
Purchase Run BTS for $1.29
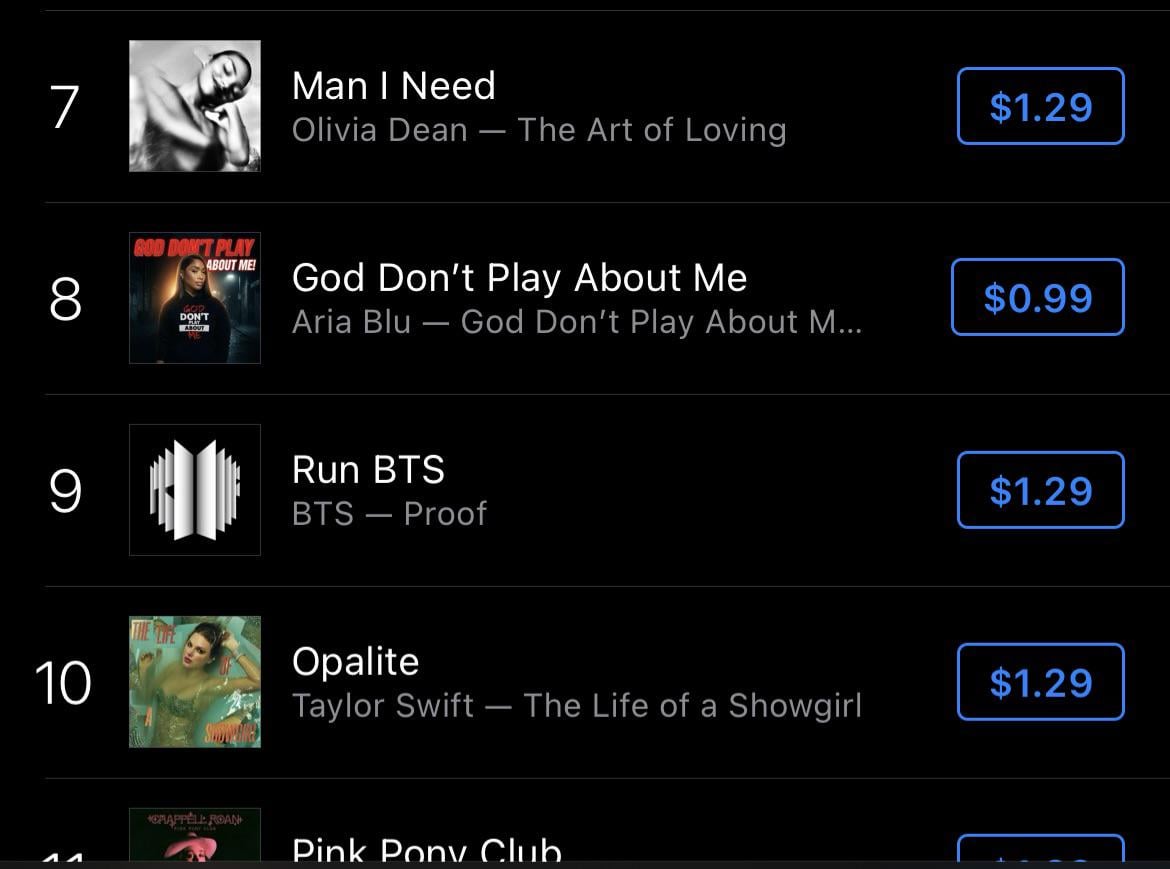click(1040, 490)
